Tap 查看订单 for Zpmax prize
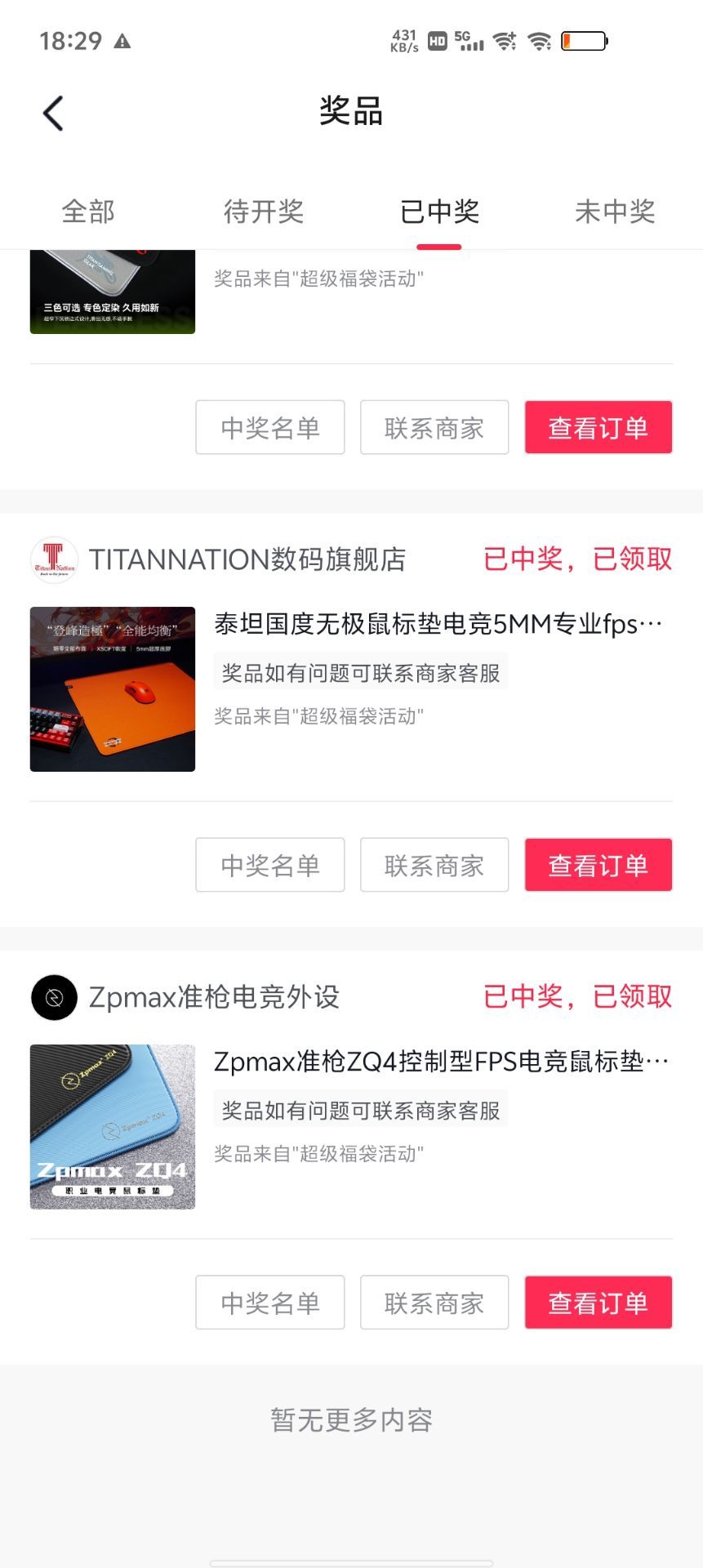Screen dimensions: 703x1568 tap(598, 1303)
